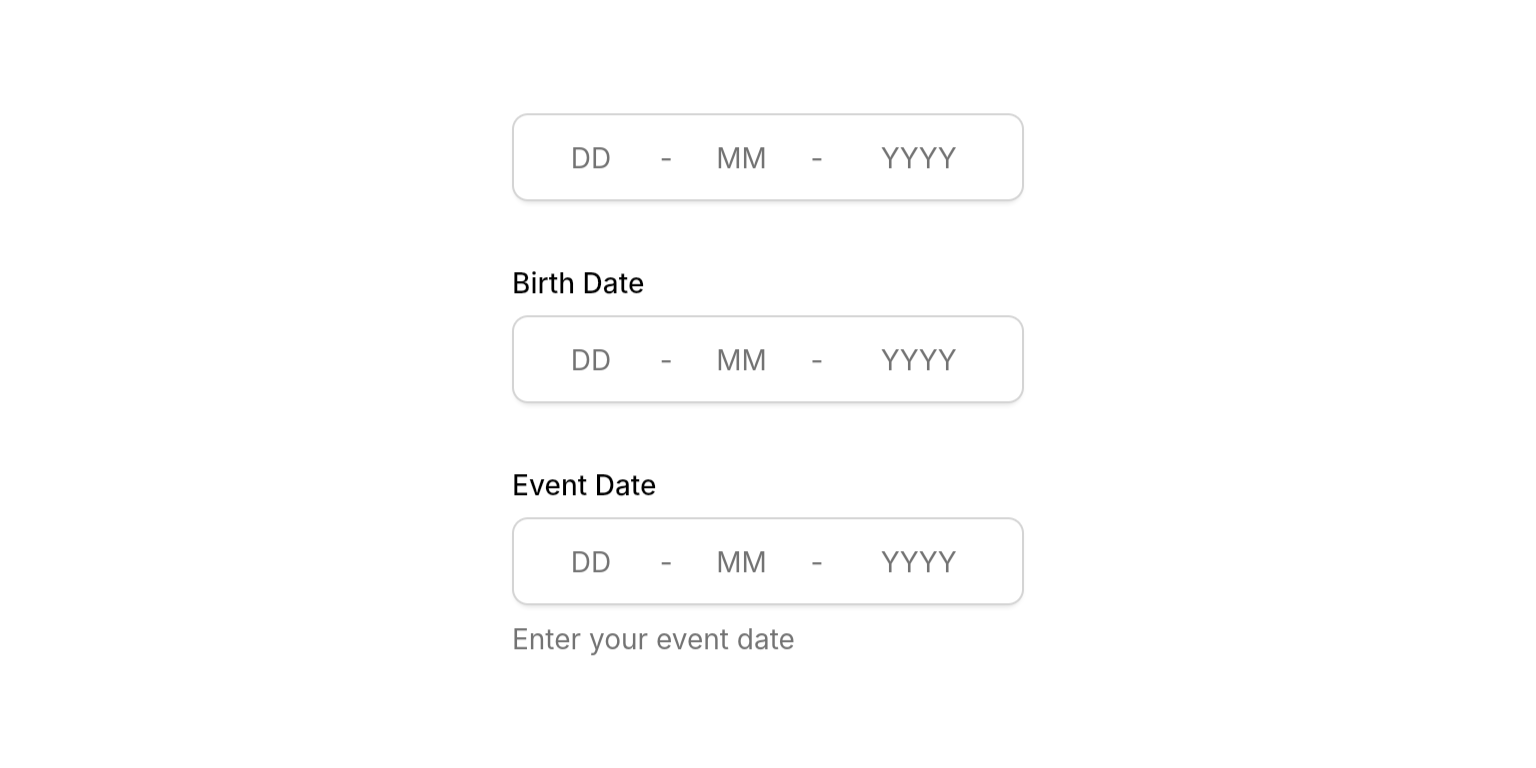Select the Birth Date MM field
This screenshot has height=768, width=1536.
tap(741, 360)
